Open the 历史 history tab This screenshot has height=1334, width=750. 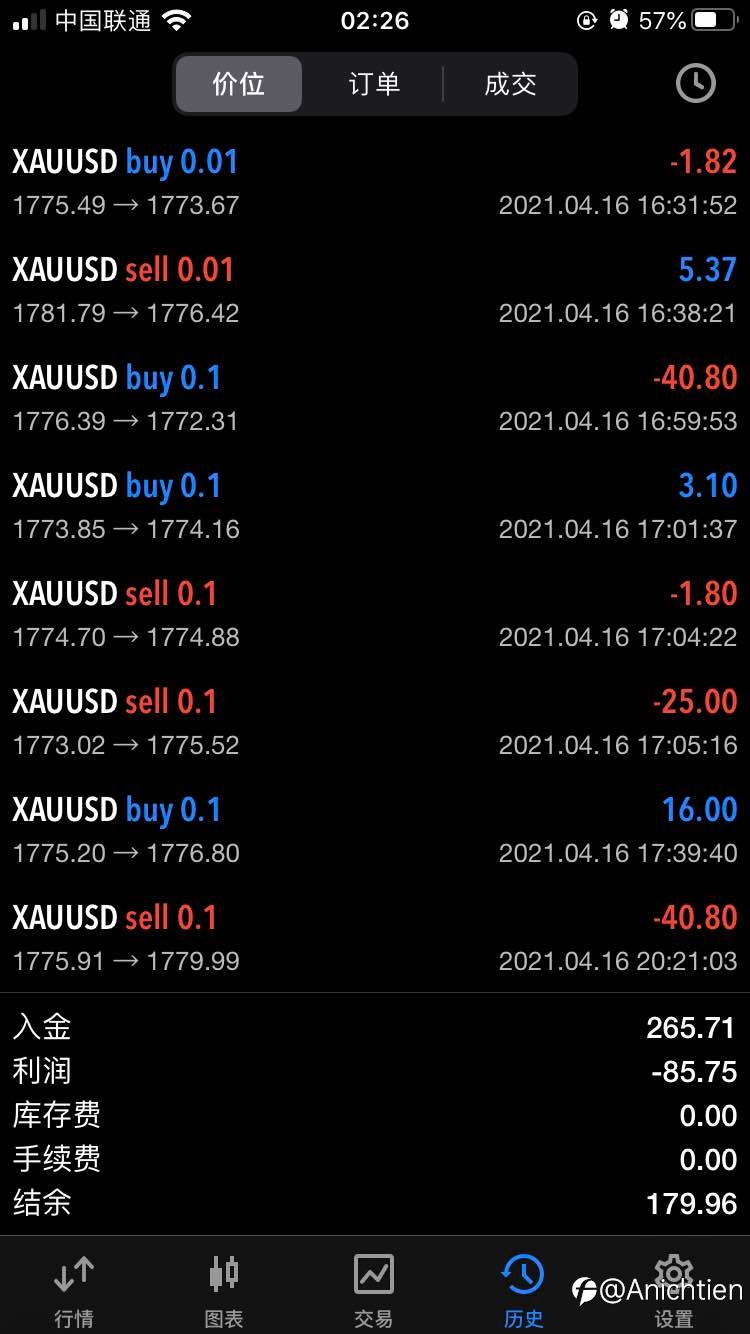pyautogui.click(x=523, y=1291)
